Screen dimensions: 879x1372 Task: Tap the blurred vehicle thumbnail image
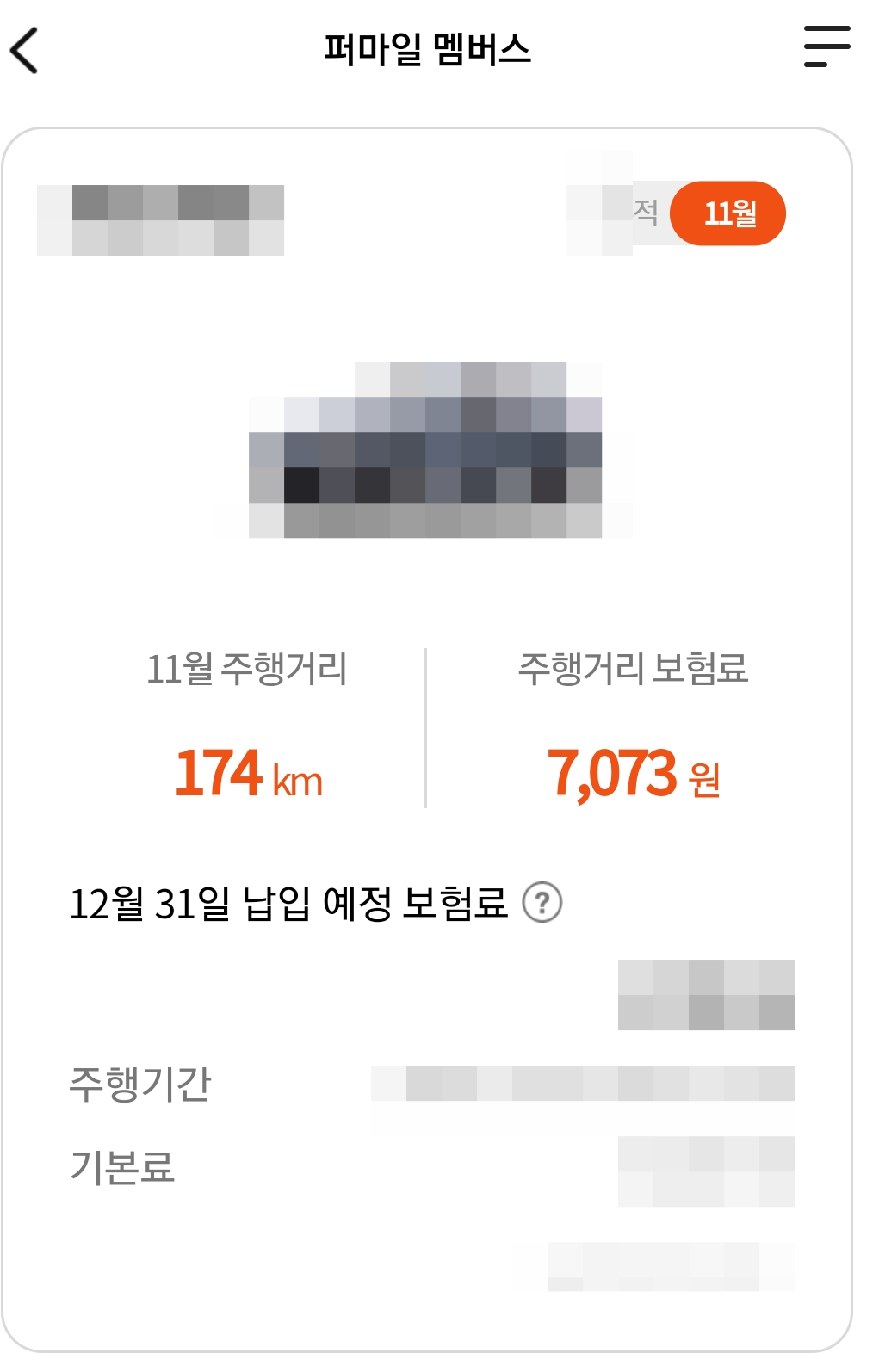click(439, 448)
